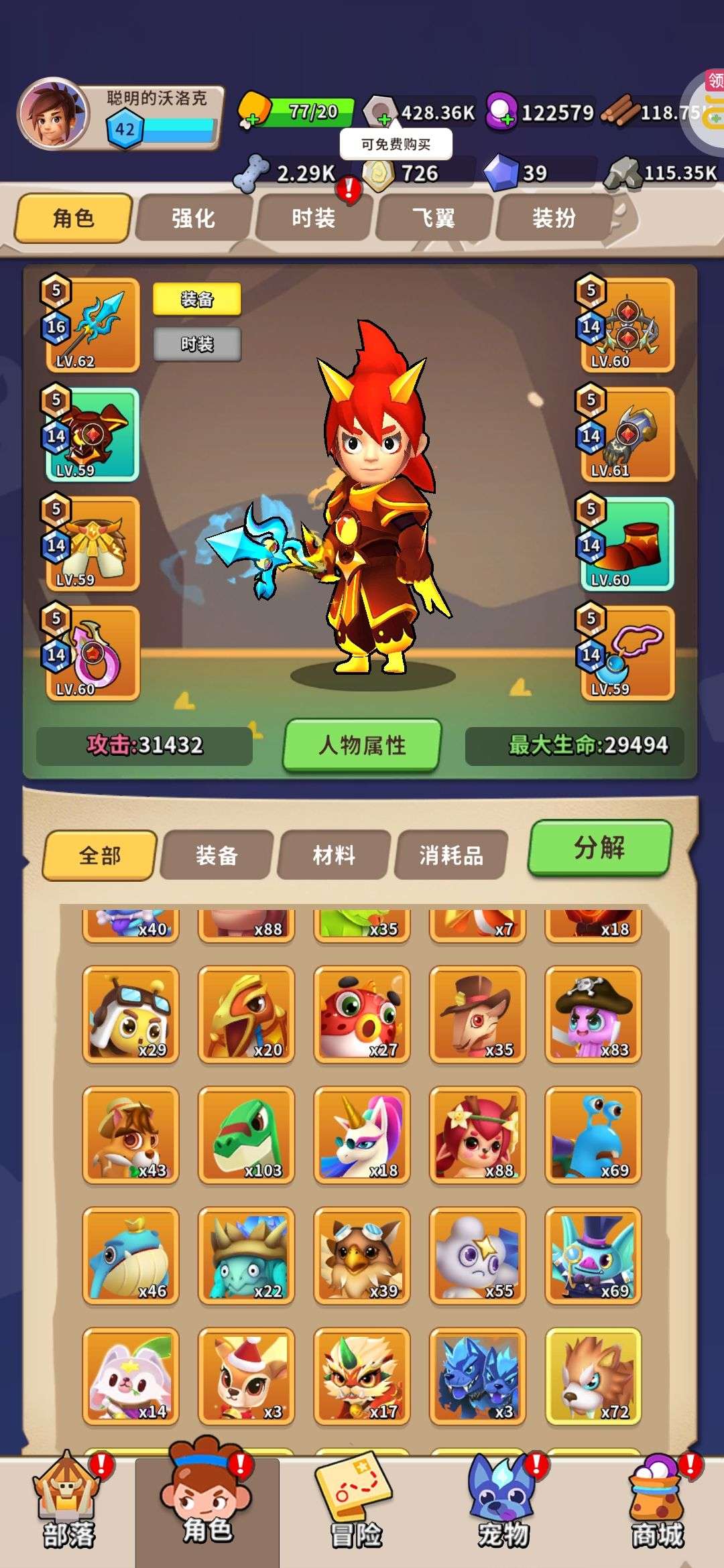Show 消耗品 items only
Viewport: 724px width, 1568px height.
(450, 855)
